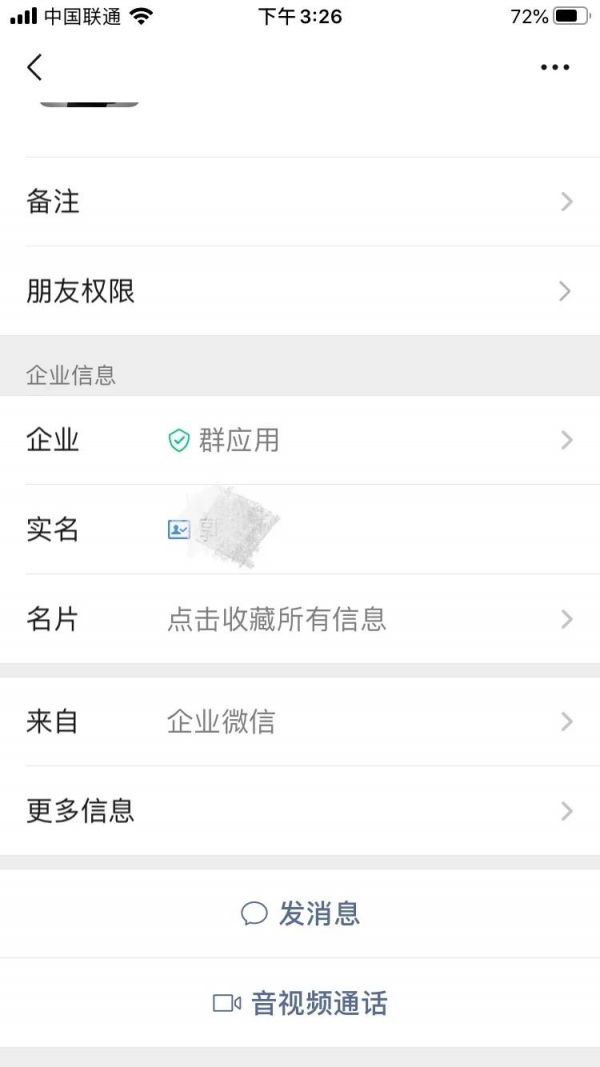Start 音视频通话 call
Viewport: 600px width, 1067px height.
click(x=300, y=1003)
